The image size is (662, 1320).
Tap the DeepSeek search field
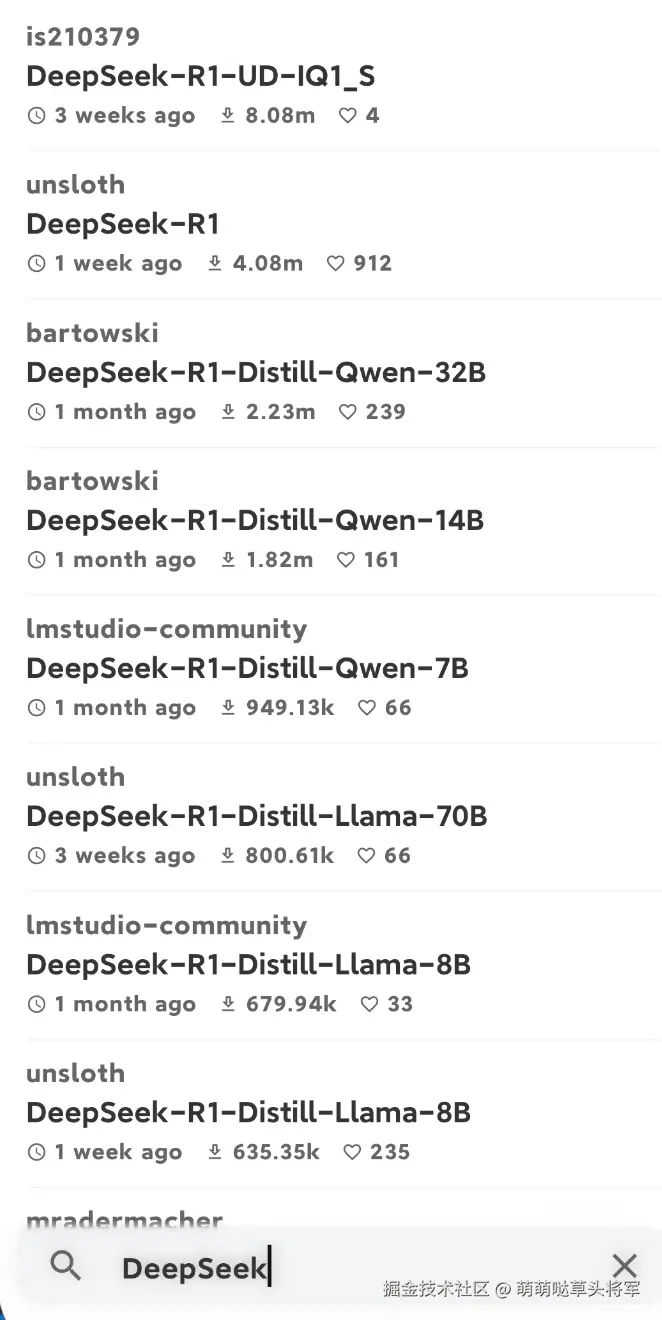330,1268
